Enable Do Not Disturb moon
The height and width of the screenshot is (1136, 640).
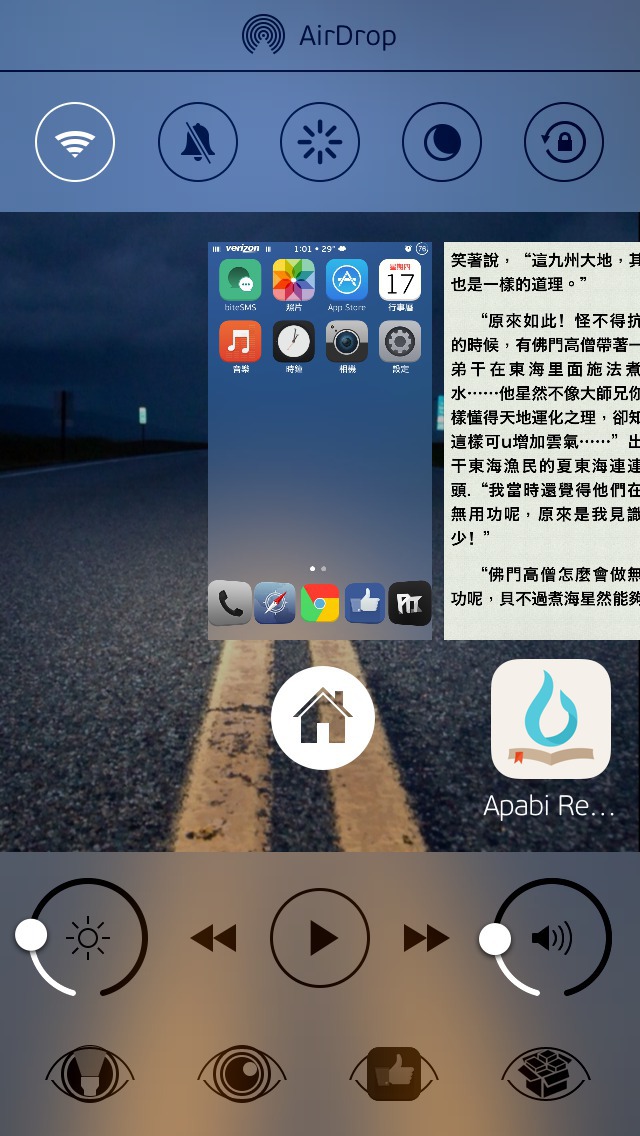[x=442, y=142]
